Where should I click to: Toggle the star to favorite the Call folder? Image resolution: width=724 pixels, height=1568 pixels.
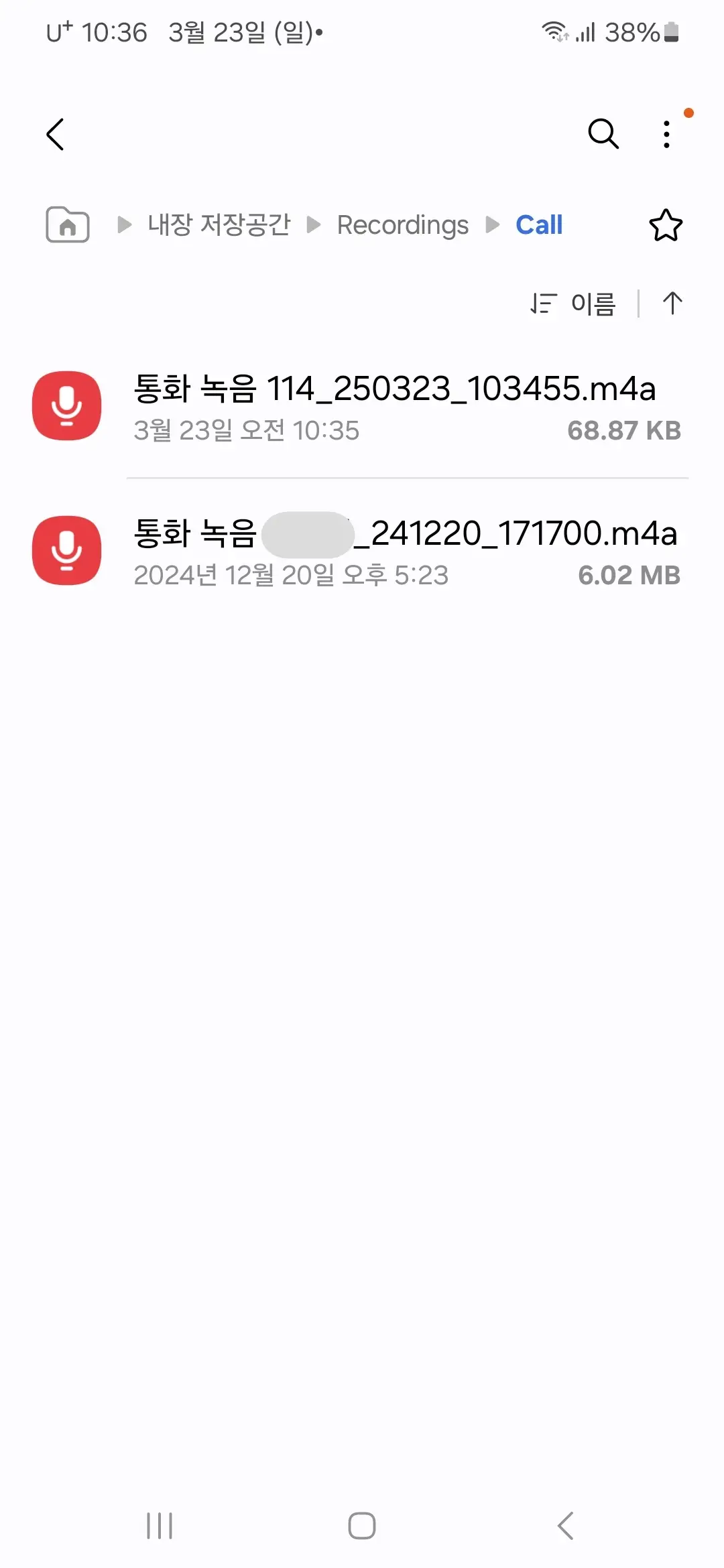click(x=666, y=225)
